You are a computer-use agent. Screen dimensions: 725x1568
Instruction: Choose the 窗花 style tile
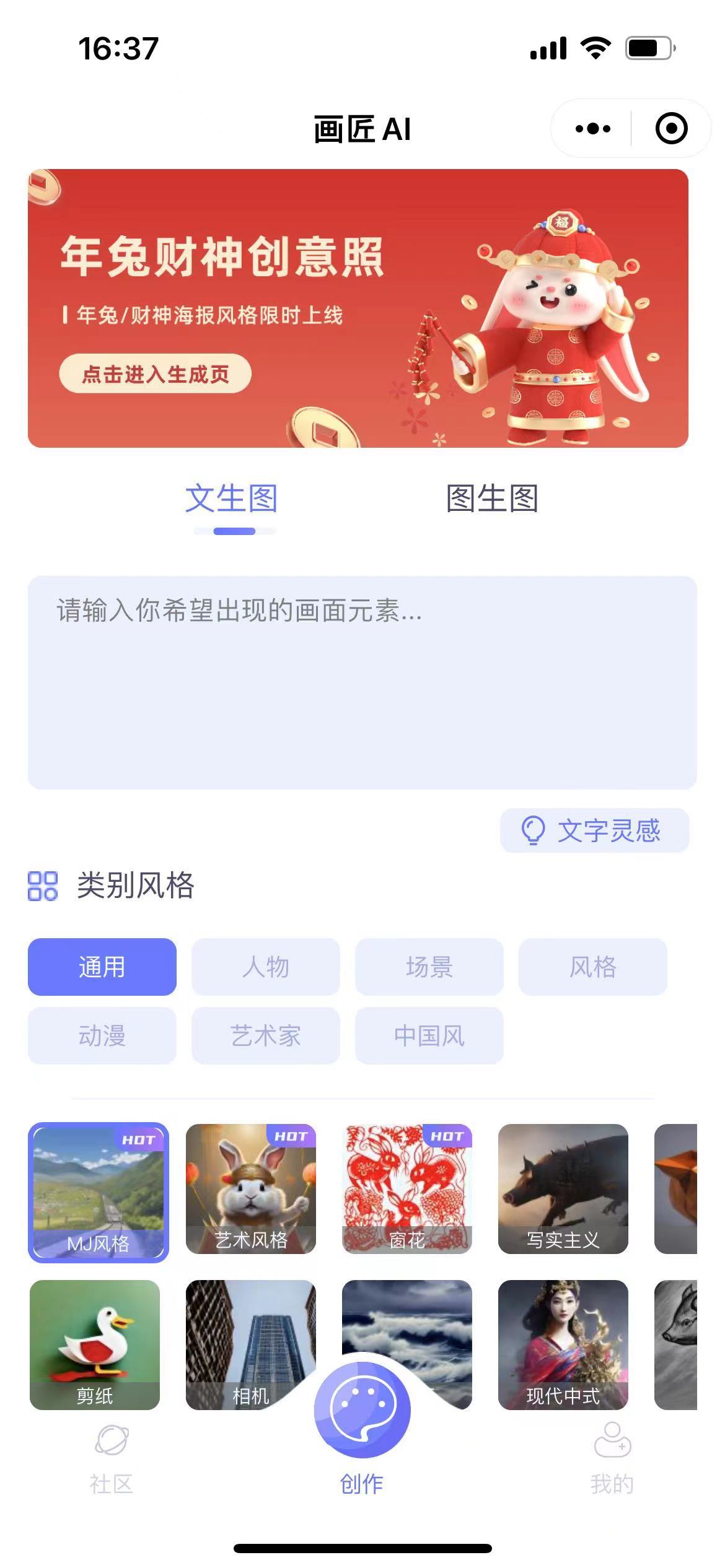(407, 1189)
